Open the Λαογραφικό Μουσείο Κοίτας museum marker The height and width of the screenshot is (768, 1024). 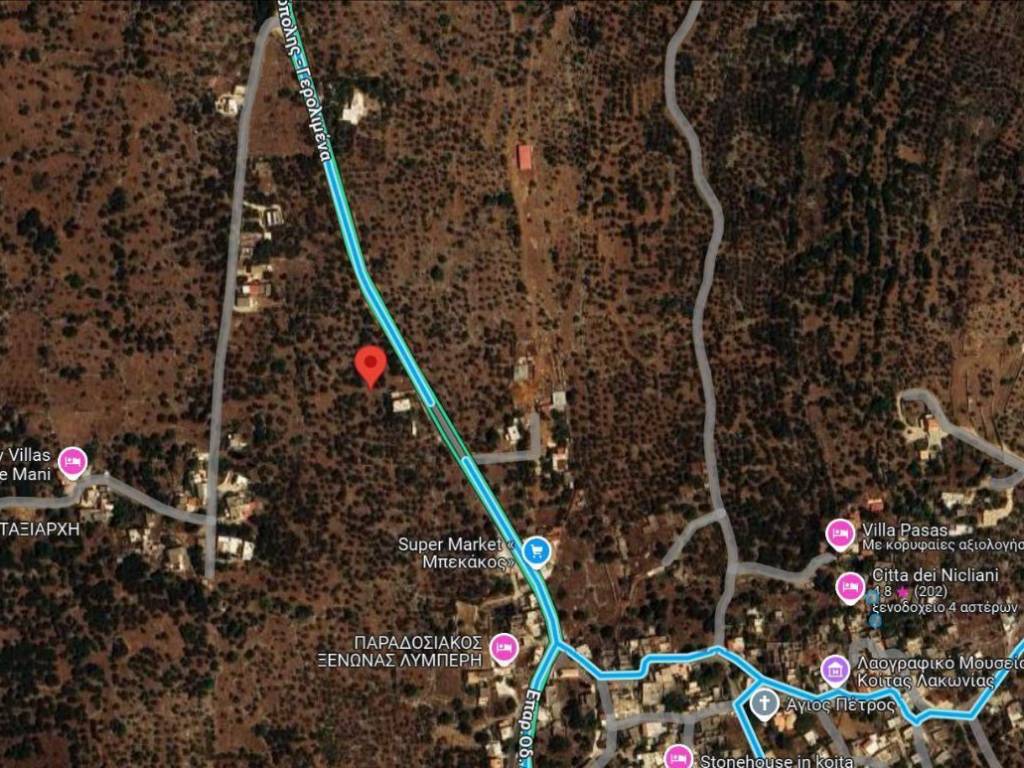[x=835, y=670]
